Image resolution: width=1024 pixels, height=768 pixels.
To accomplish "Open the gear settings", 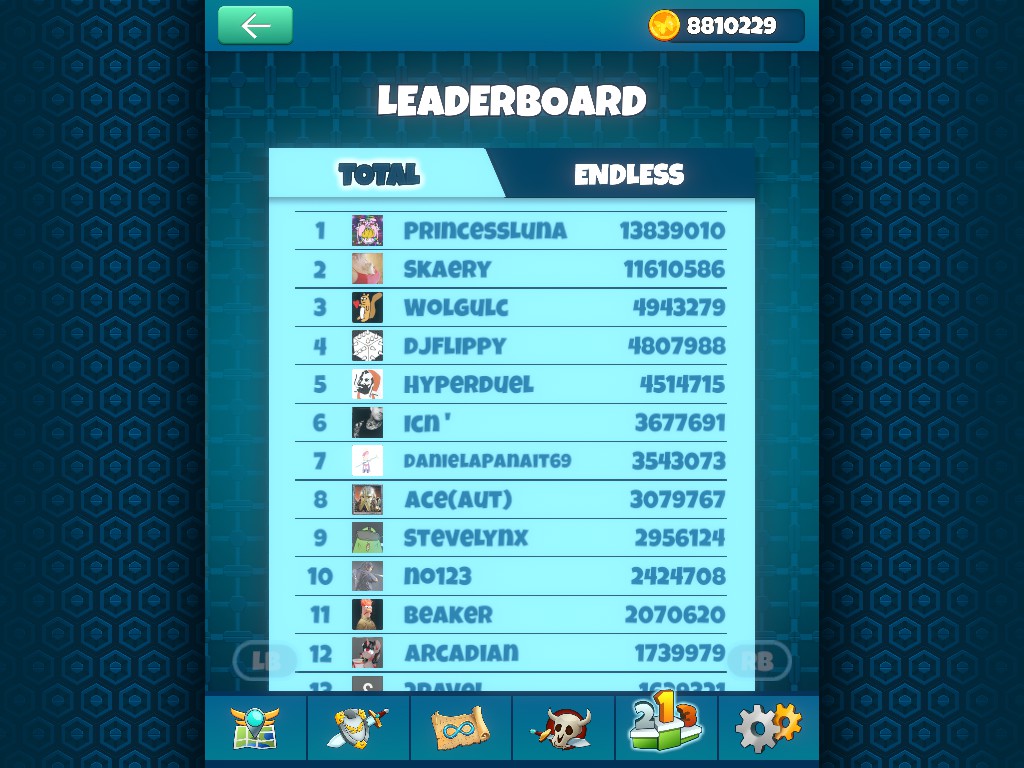I will [768, 728].
